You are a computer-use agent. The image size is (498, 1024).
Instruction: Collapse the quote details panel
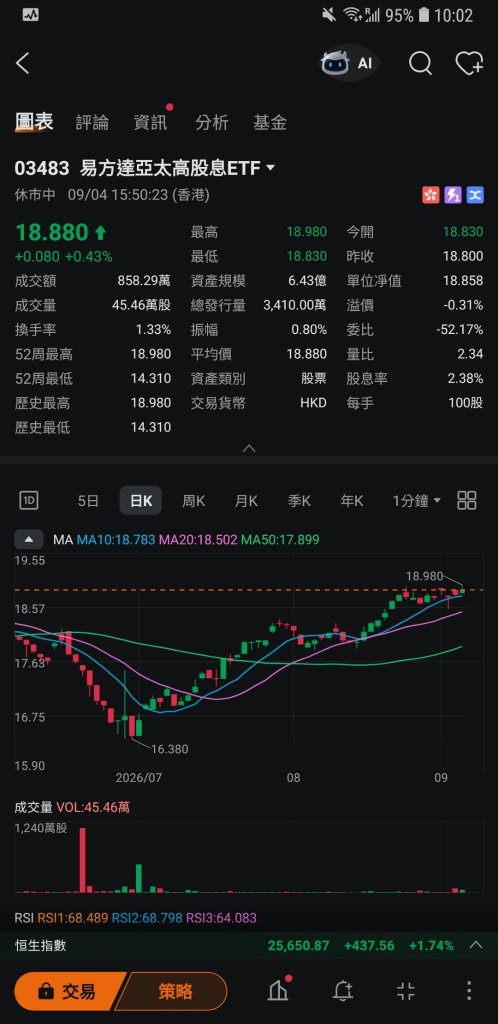[x=249, y=449]
